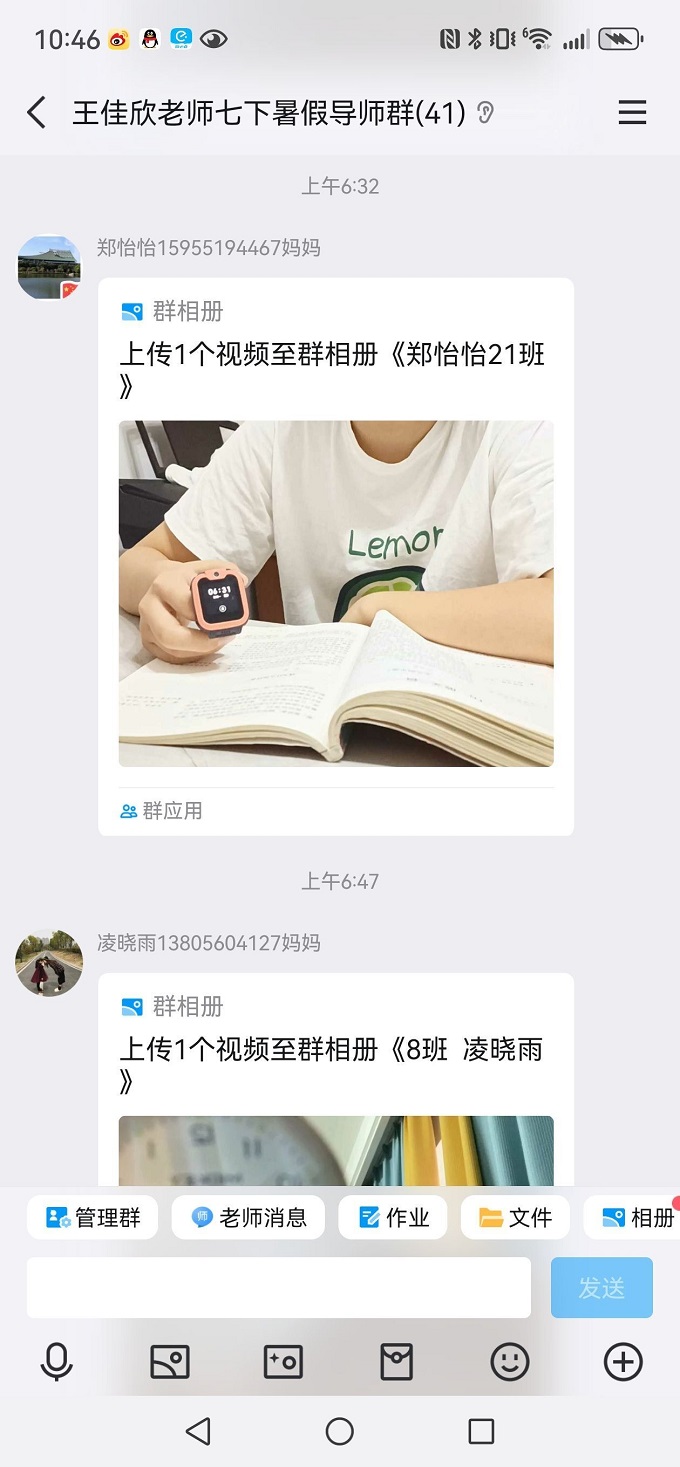The height and width of the screenshot is (1467, 680).
Task: Open the red packet icon
Action: pos(397,1361)
